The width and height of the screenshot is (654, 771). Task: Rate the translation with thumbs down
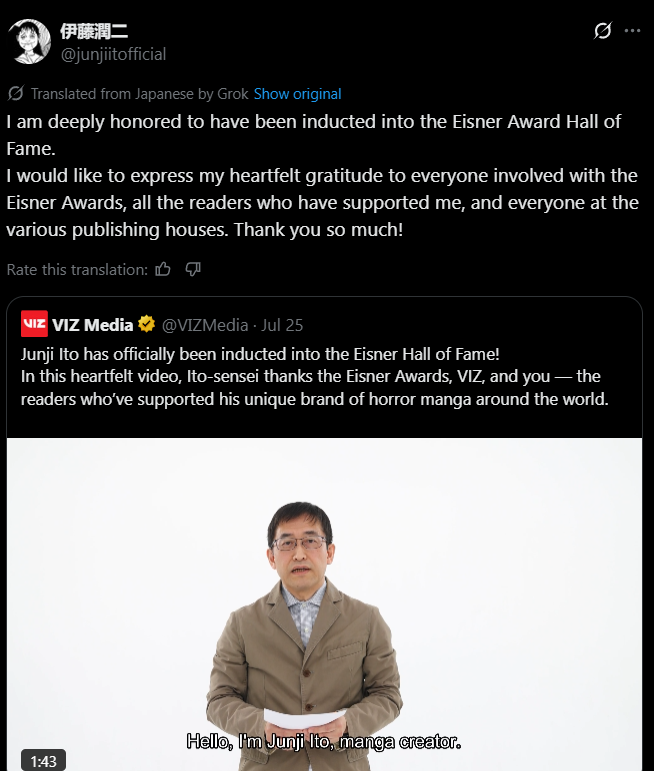click(x=194, y=269)
